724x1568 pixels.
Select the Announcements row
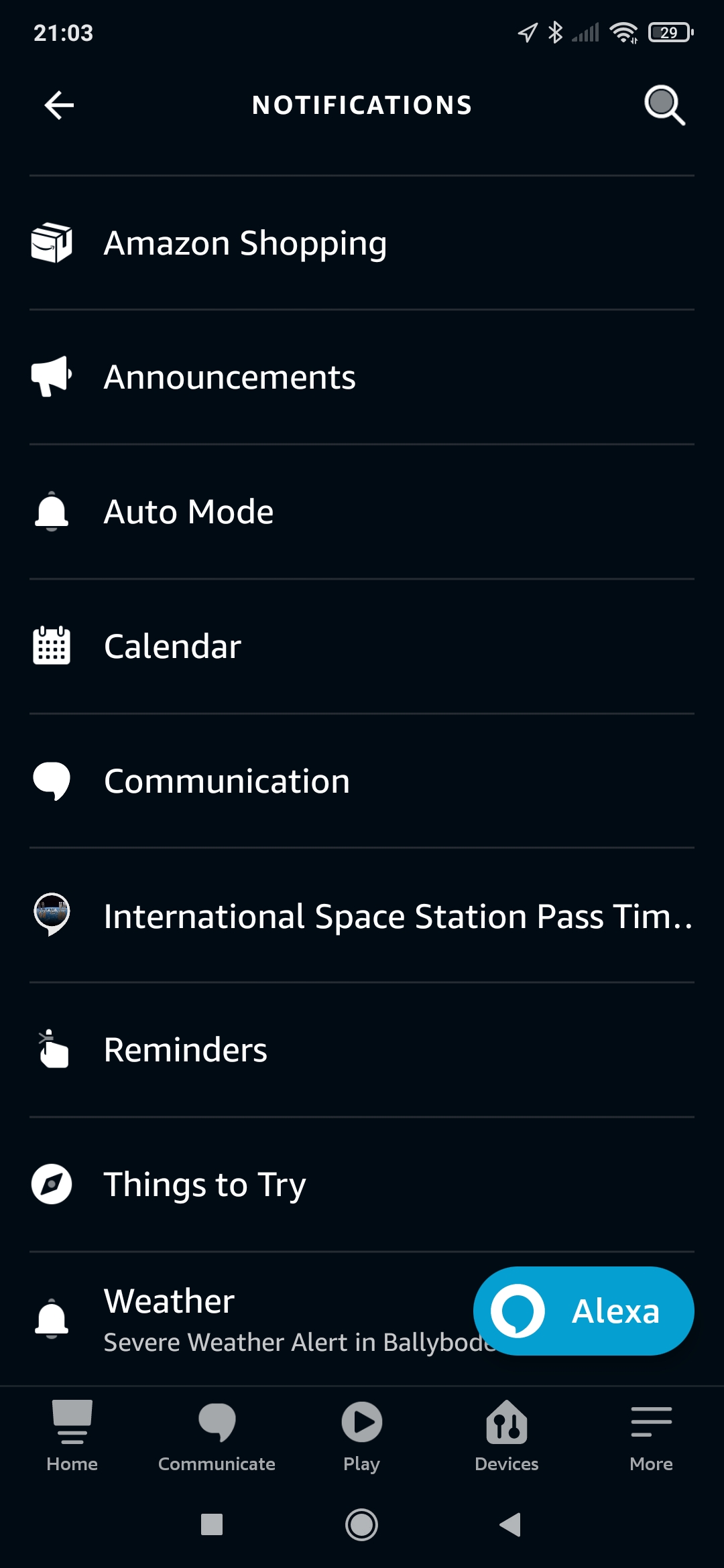229,377
